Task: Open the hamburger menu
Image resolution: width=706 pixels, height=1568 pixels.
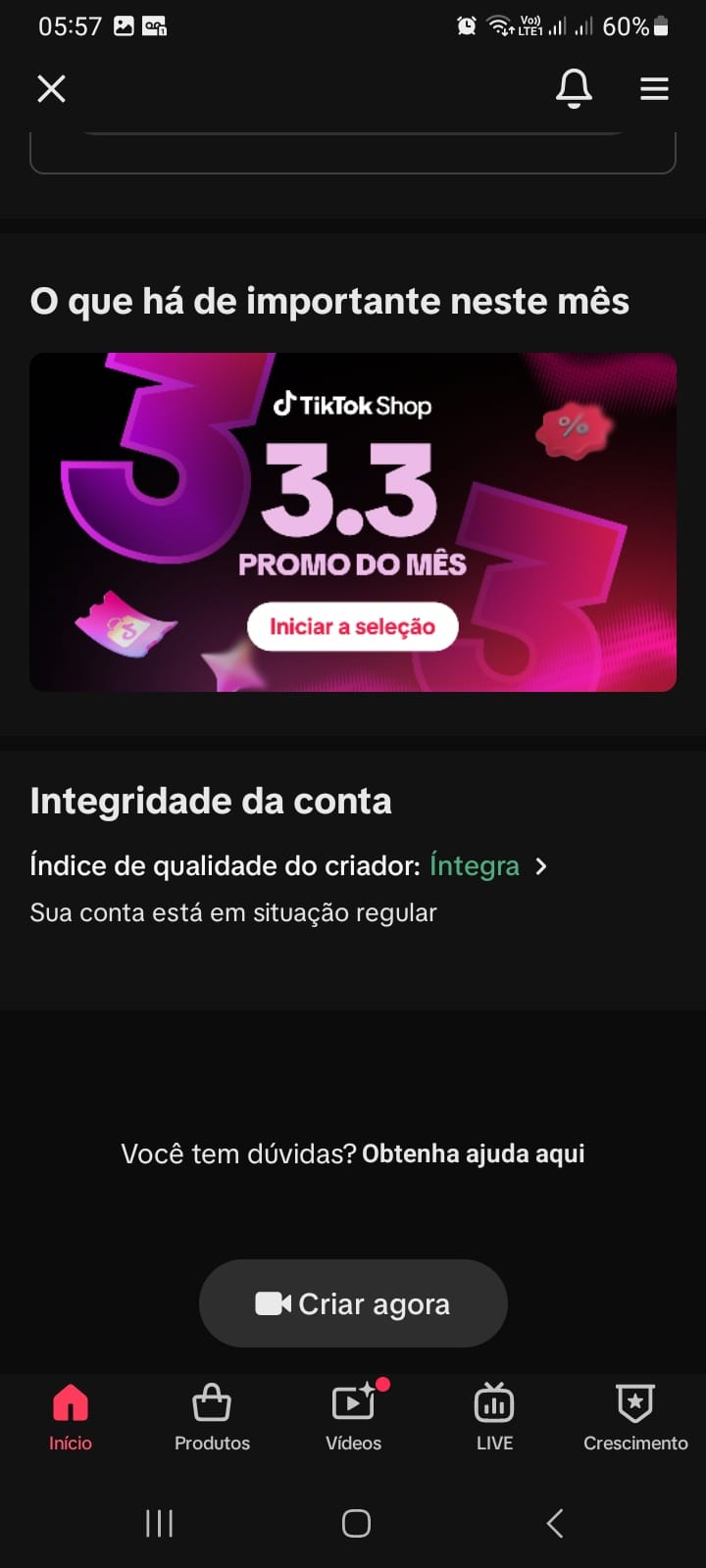Action: pyautogui.click(x=654, y=89)
